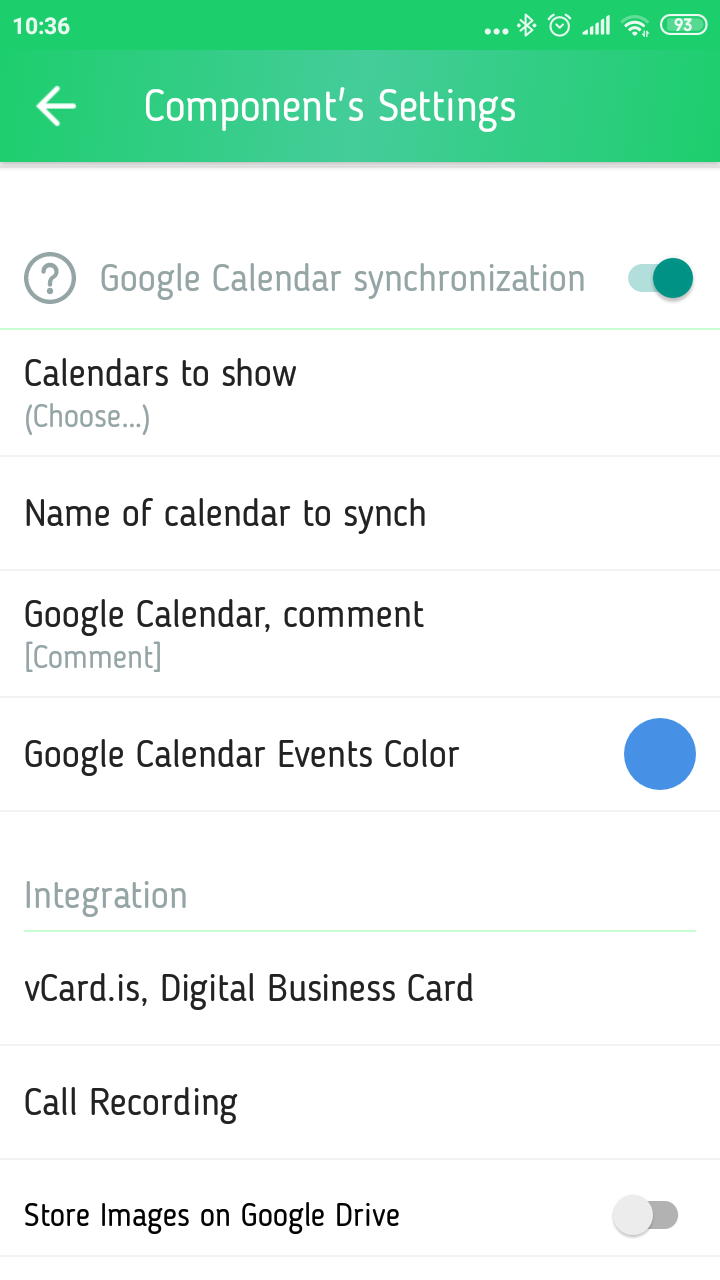Tap the Component's Settings title bar
Screen dimensions: 720x1280
point(330,105)
